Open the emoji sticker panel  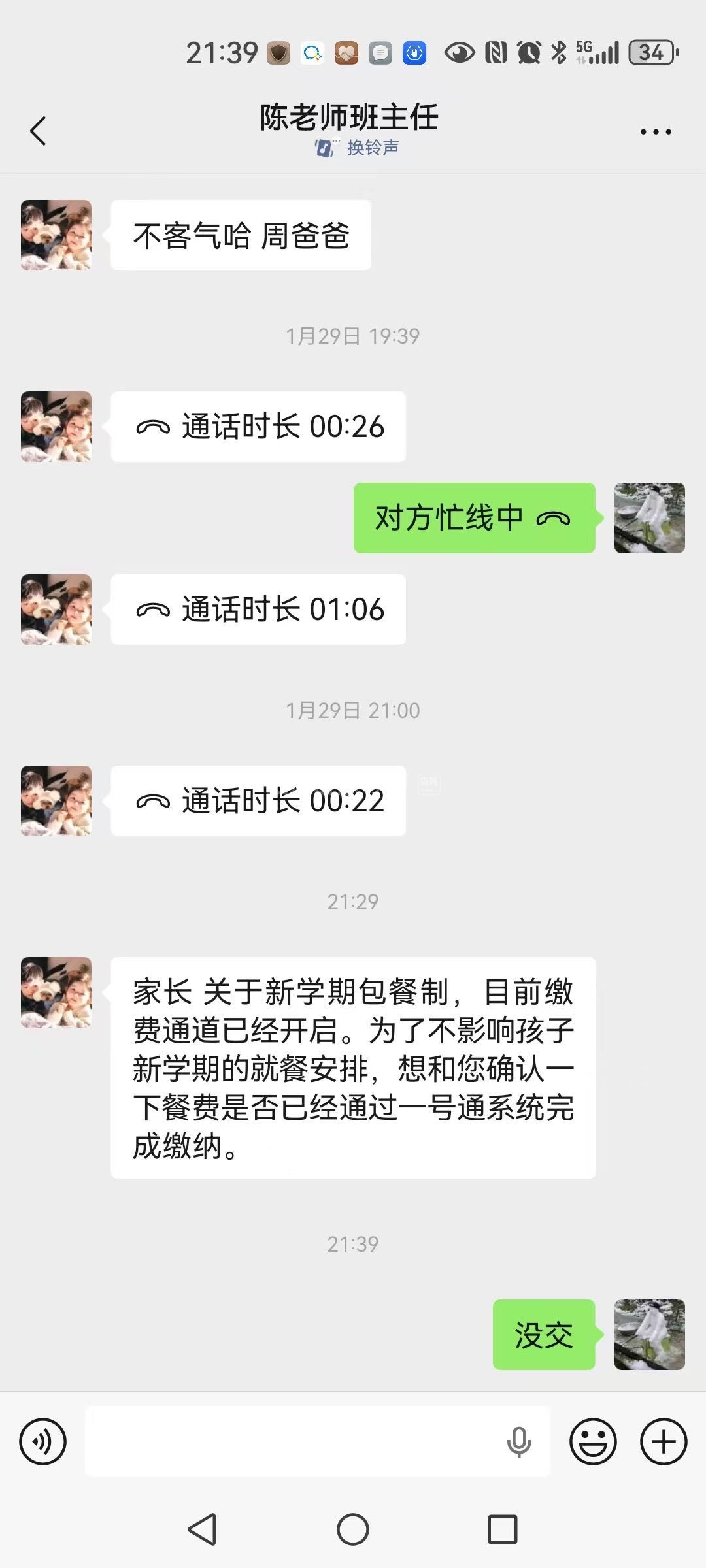tap(593, 1441)
